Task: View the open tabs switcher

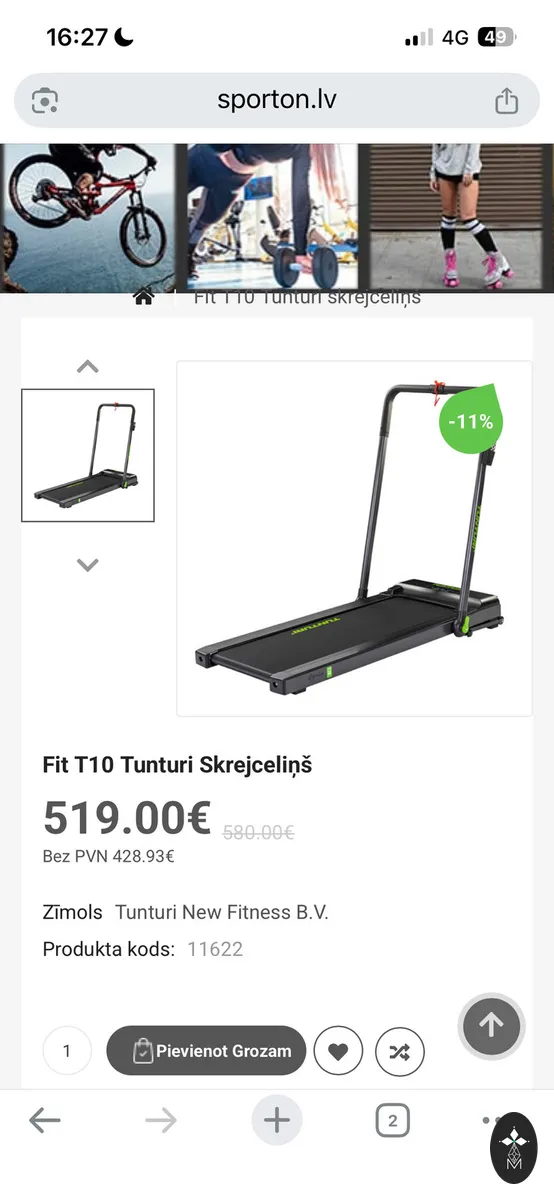Action: (x=392, y=1120)
